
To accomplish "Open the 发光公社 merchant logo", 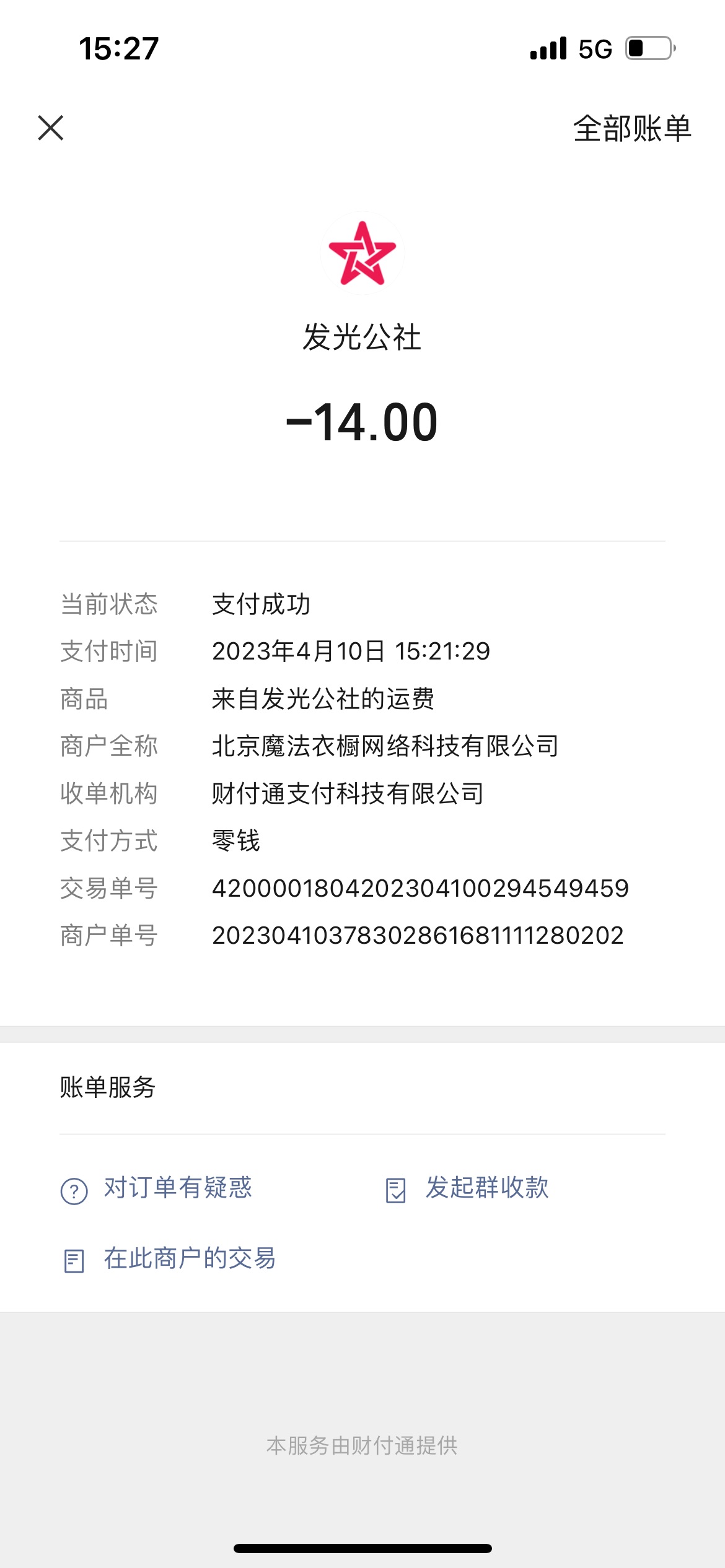I will 362,253.
